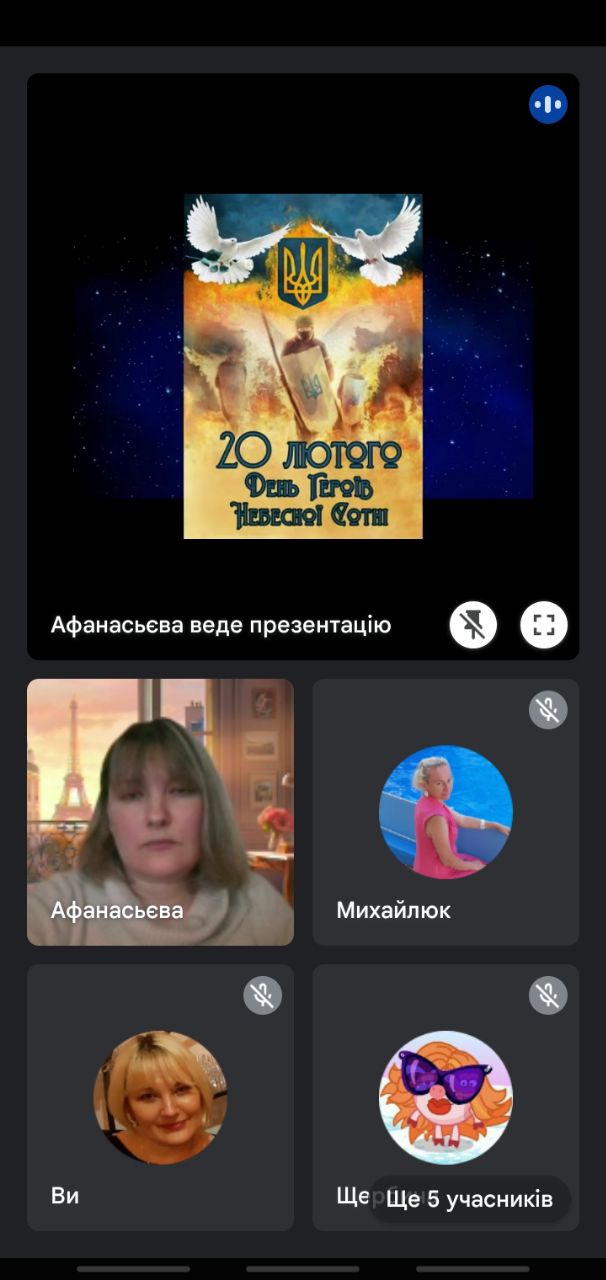
Task: Open Афанасьєва's video tile
Action: pos(160,811)
